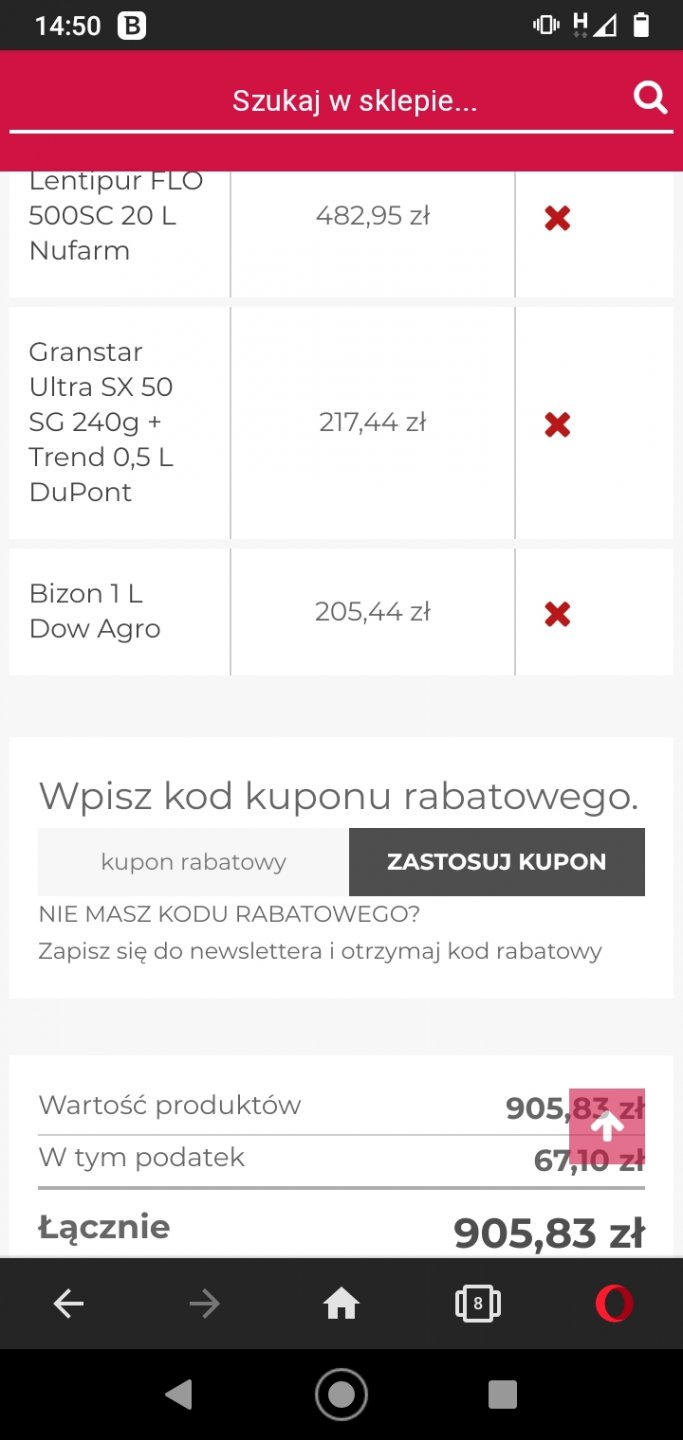The height and width of the screenshot is (1440, 683).
Task: Enter code in 'kupon rabatowy' field
Action: pos(193,862)
